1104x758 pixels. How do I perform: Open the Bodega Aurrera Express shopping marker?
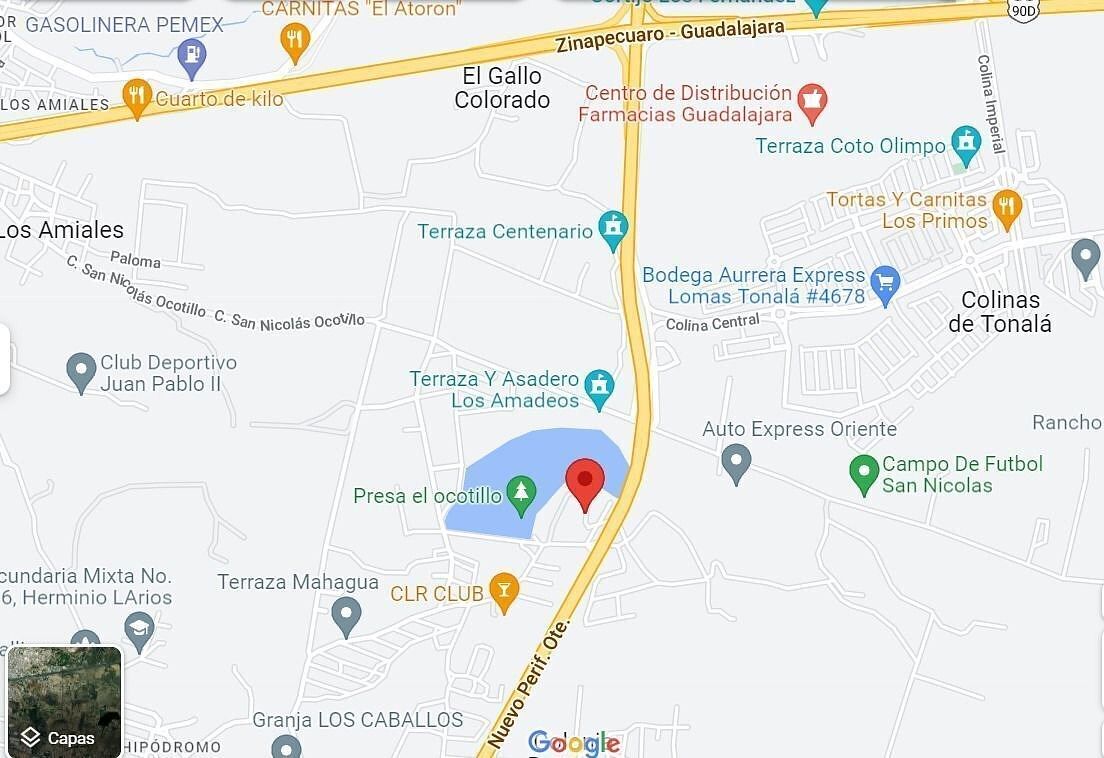884,285
